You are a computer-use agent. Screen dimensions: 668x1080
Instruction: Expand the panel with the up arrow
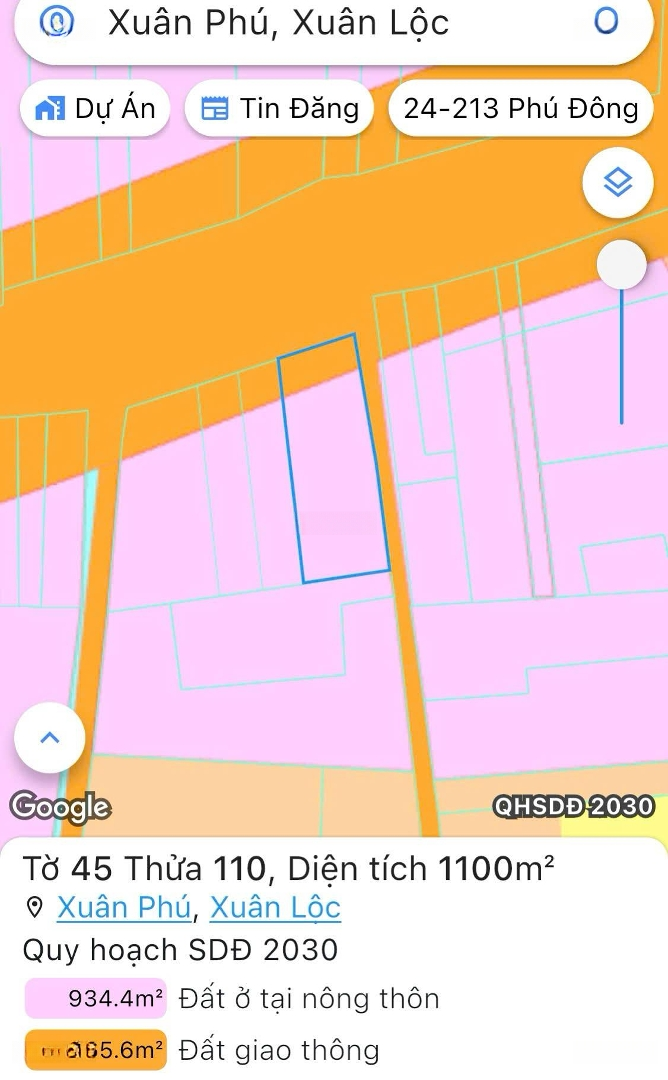click(x=49, y=738)
